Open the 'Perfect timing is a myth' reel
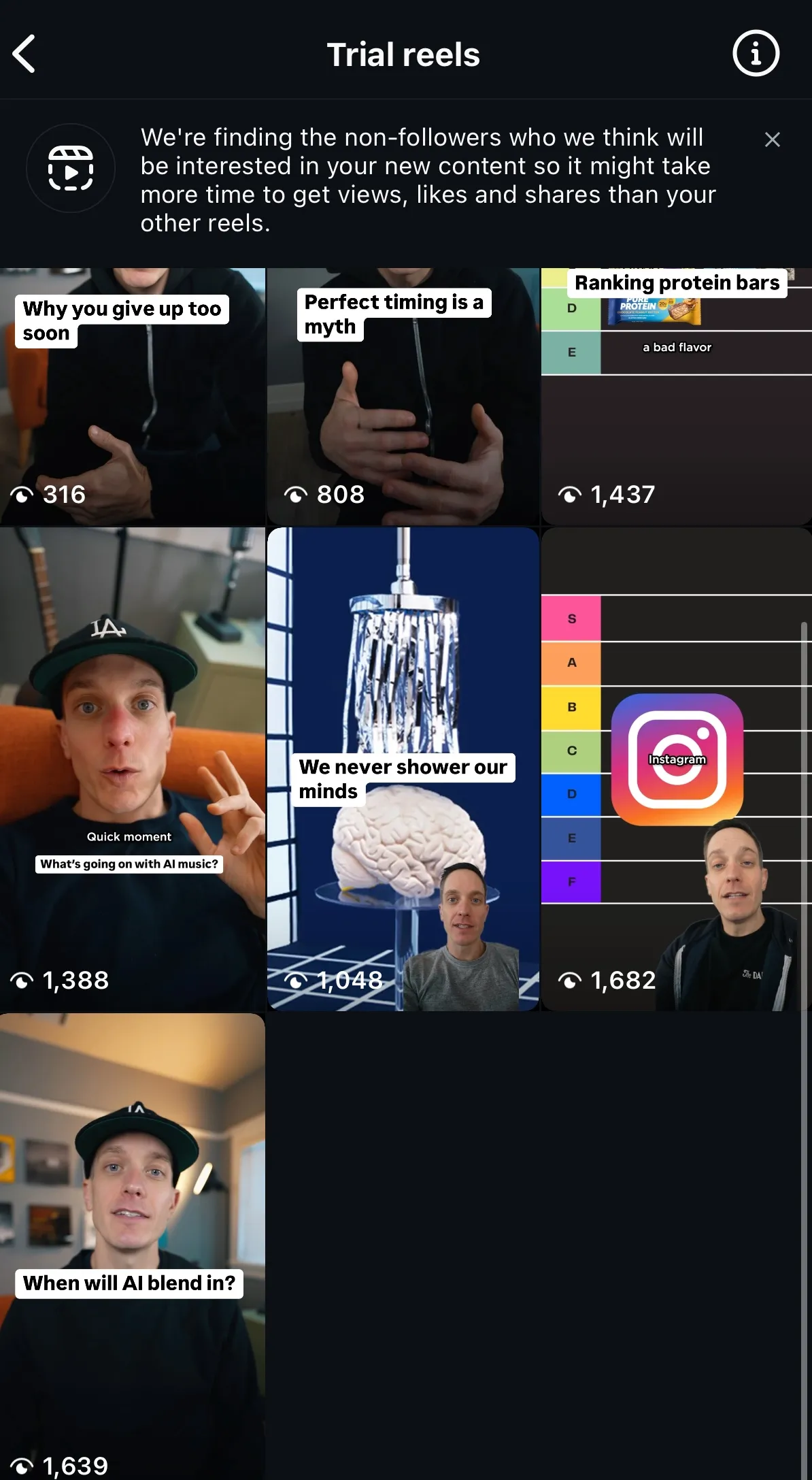 click(x=403, y=397)
